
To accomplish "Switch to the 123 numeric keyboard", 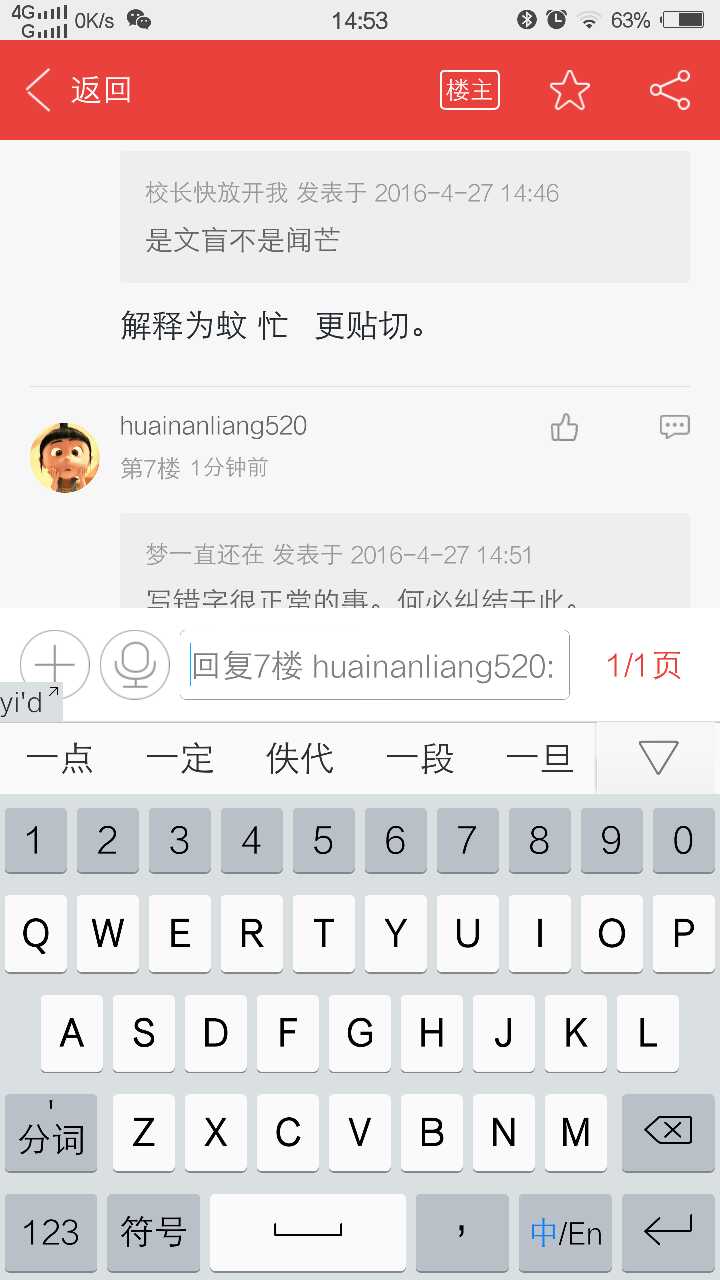I will click(x=51, y=1233).
